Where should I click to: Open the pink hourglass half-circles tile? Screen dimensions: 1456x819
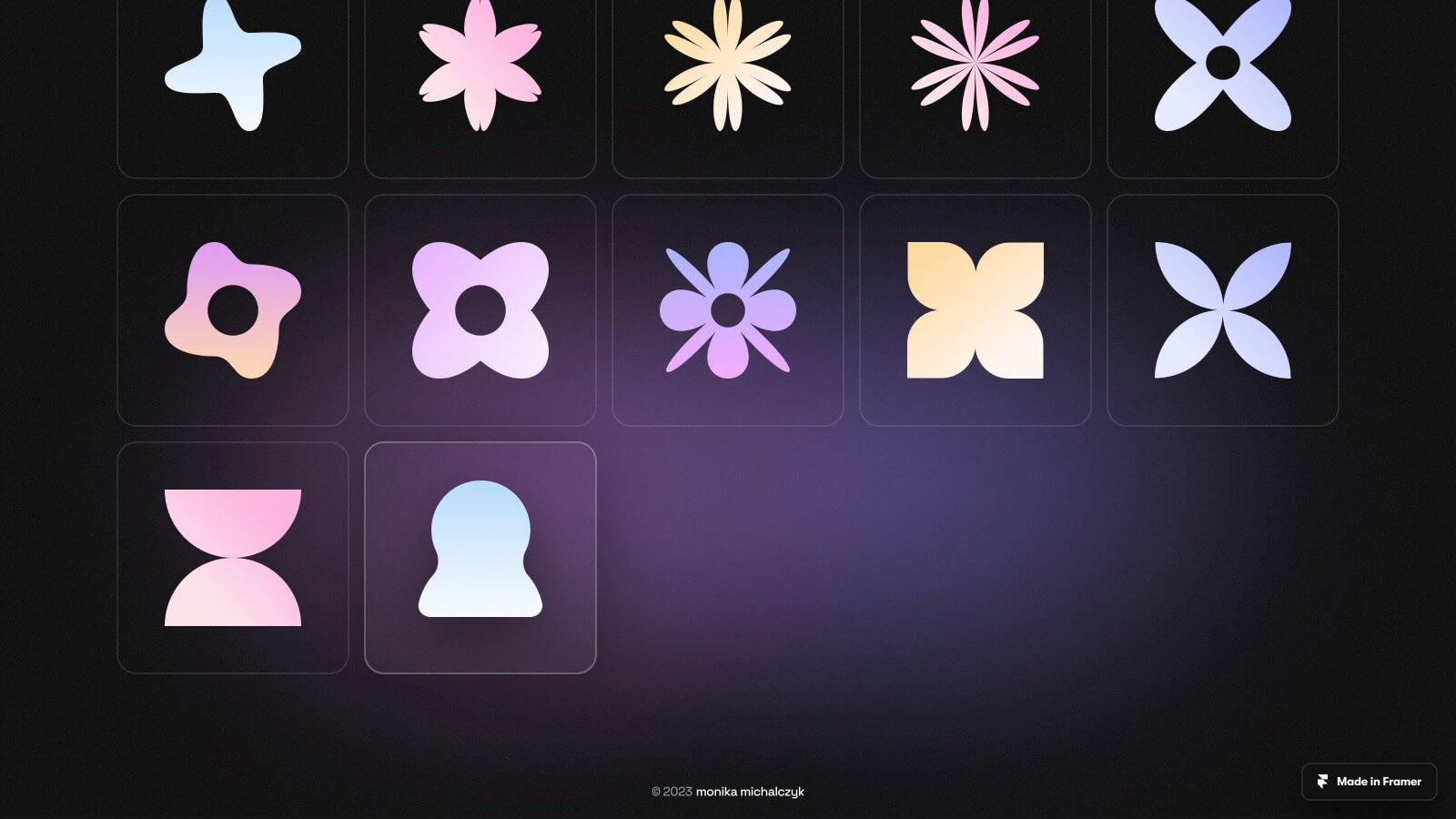233,558
